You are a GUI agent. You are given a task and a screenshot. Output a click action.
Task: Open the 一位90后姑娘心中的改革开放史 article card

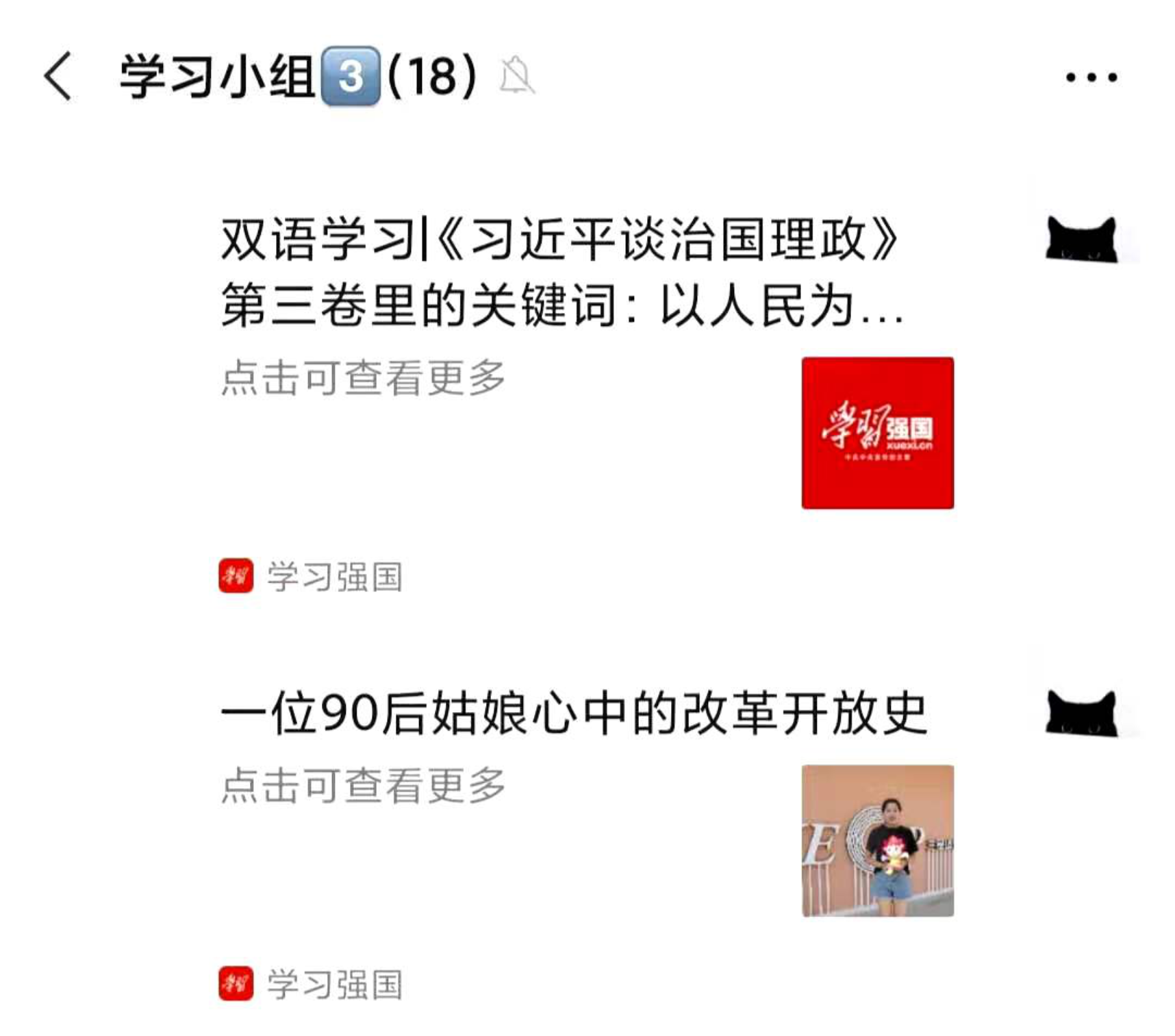pyautogui.click(x=574, y=714)
